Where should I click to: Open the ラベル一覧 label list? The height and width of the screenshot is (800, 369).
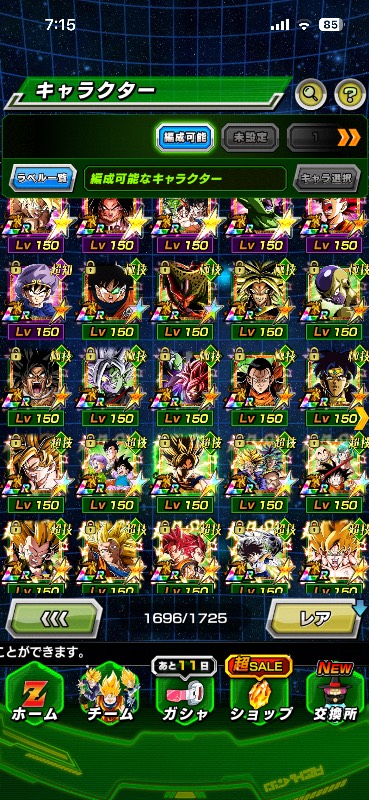[43, 179]
